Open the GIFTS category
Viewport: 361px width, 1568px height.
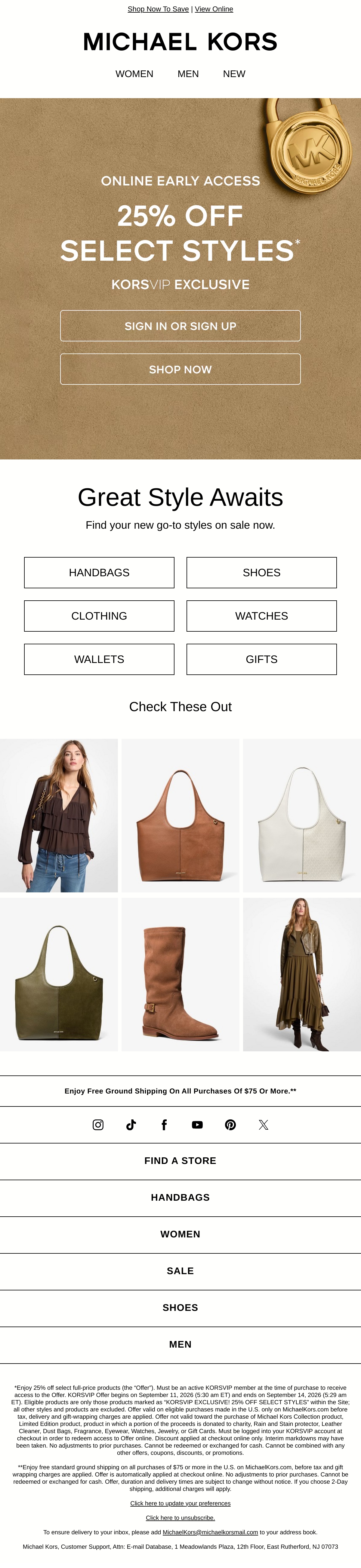tap(261, 659)
